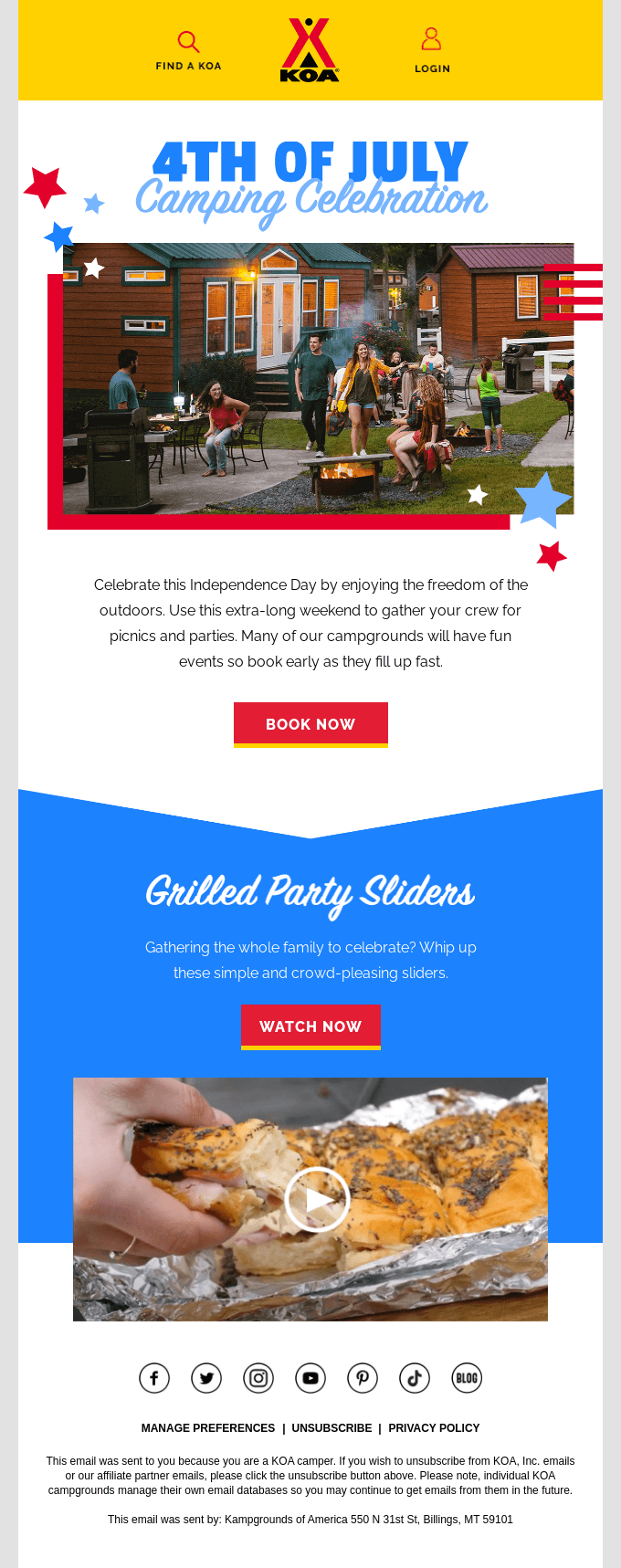Open KOA's Facebook page
Screen dimensions: 621x1568
point(154,1378)
